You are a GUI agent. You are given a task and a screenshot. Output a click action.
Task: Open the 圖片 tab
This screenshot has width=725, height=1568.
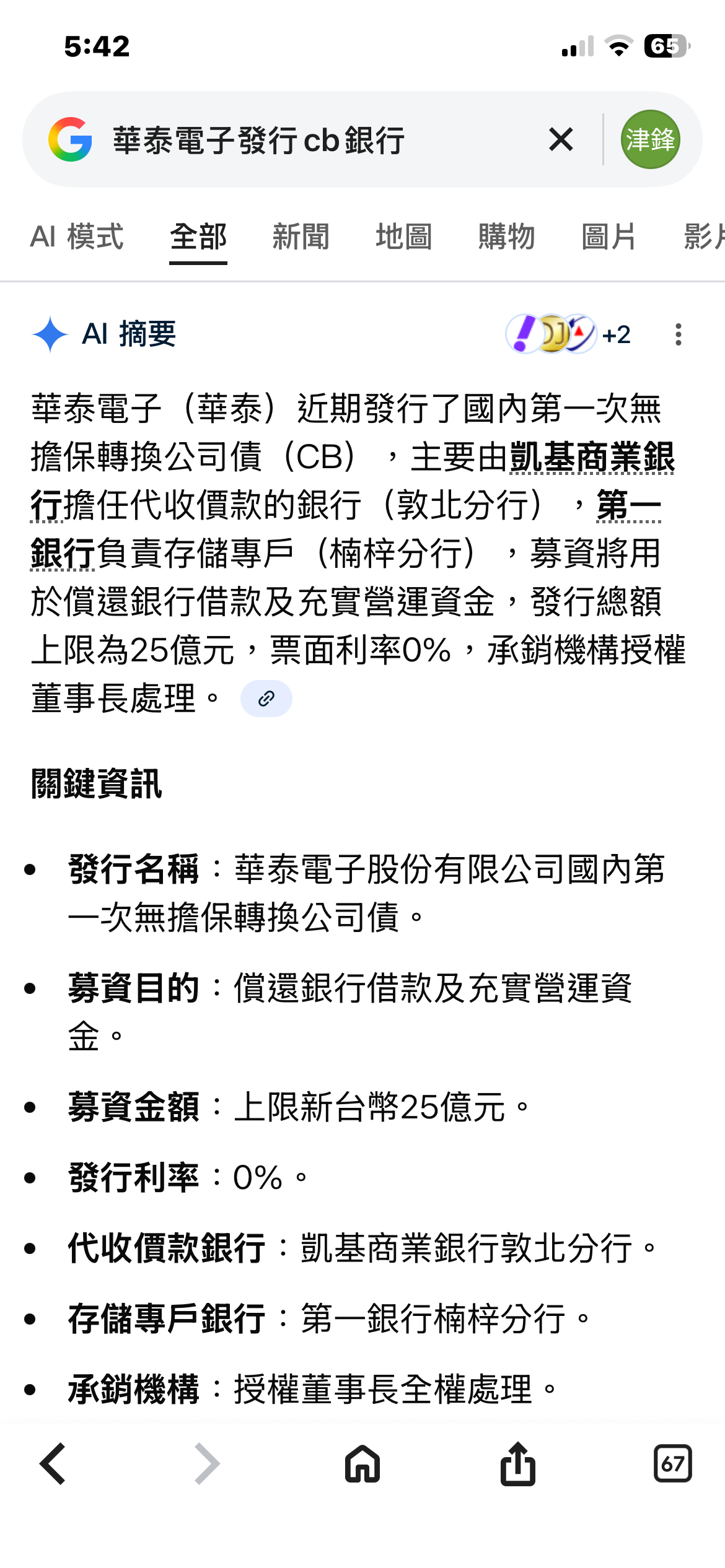[x=609, y=237]
